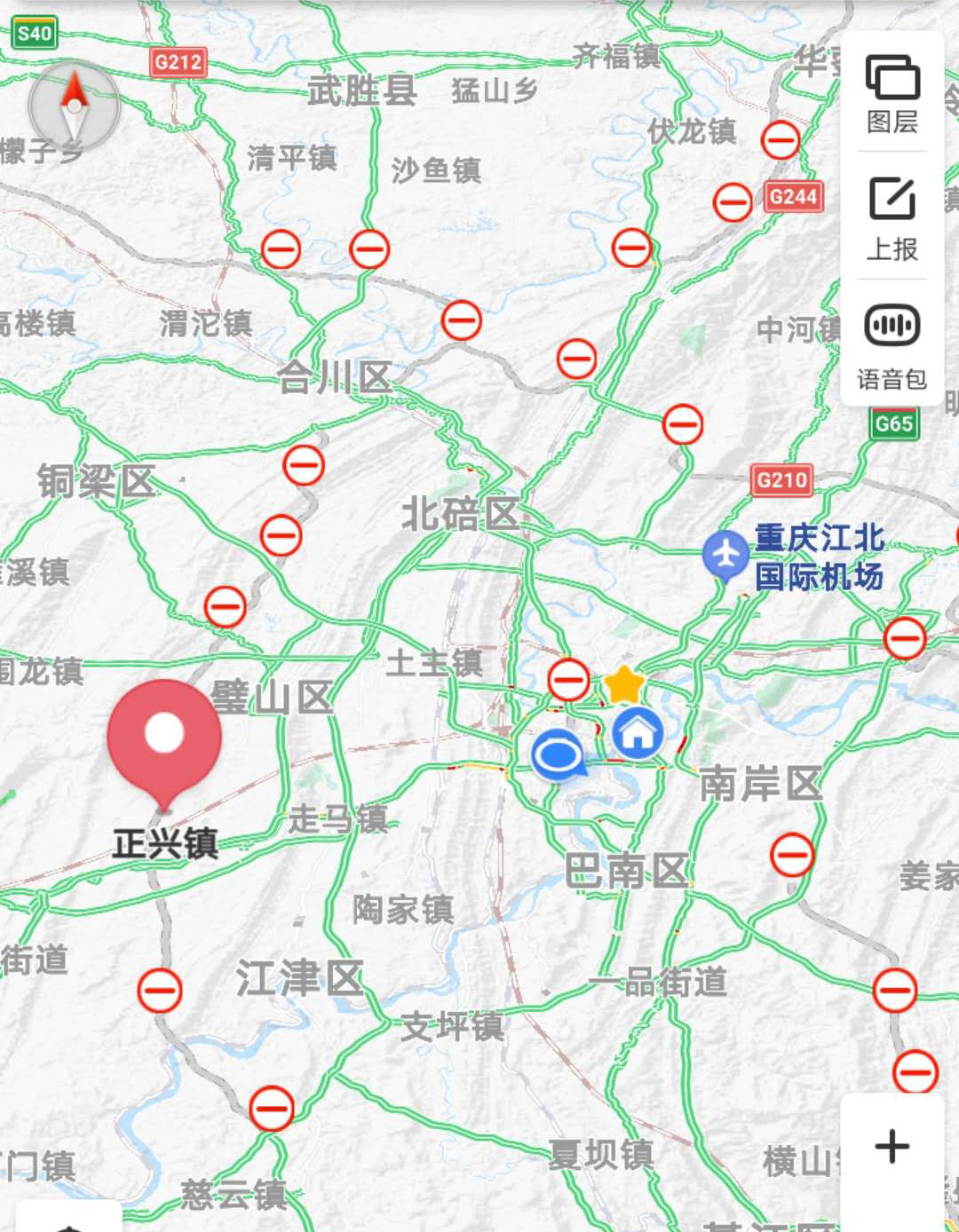The height and width of the screenshot is (1232, 959).
Task: Open the 图层 map layers panel
Action: [x=892, y=93]
